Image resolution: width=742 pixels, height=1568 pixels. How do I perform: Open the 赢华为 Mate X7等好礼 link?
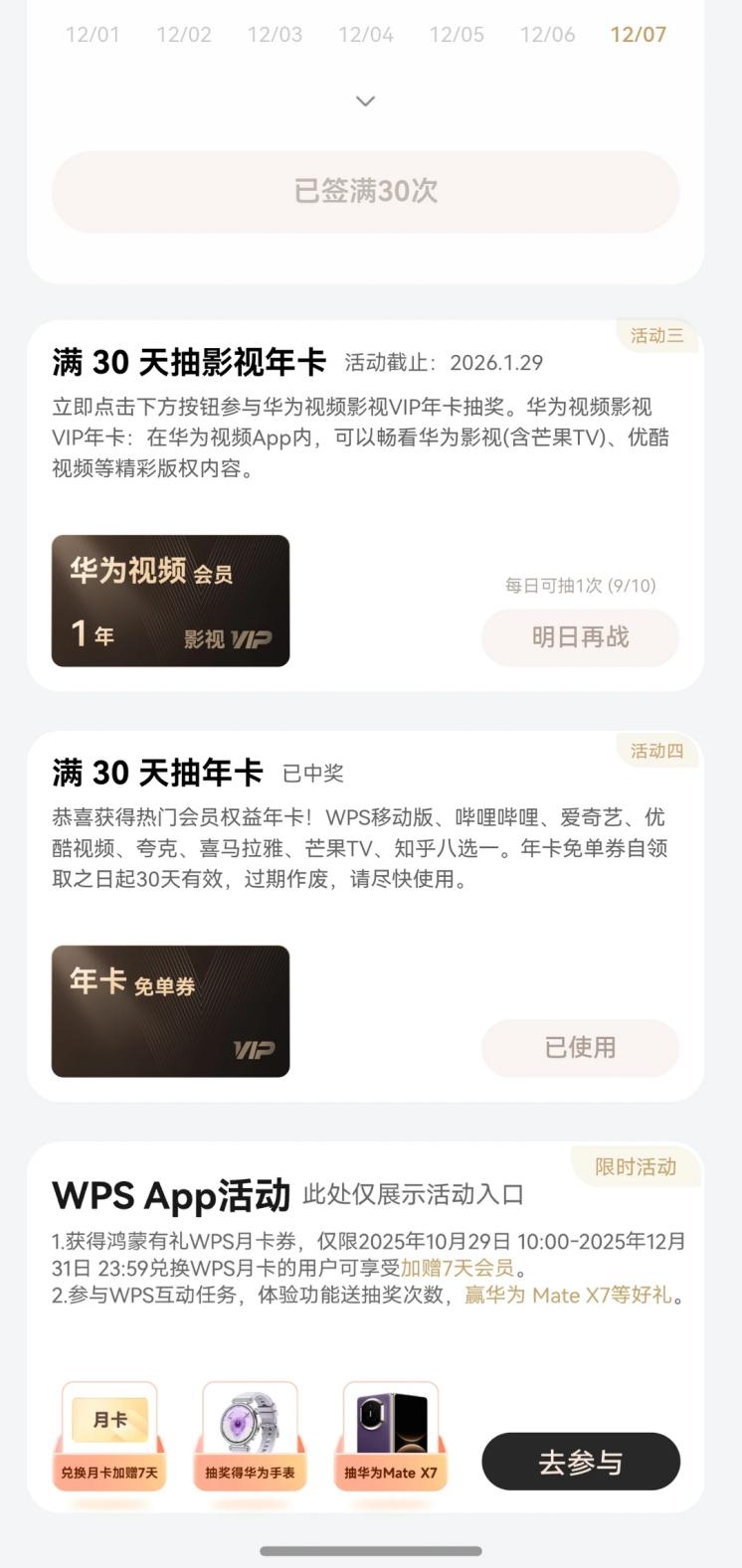(568, 1296)
